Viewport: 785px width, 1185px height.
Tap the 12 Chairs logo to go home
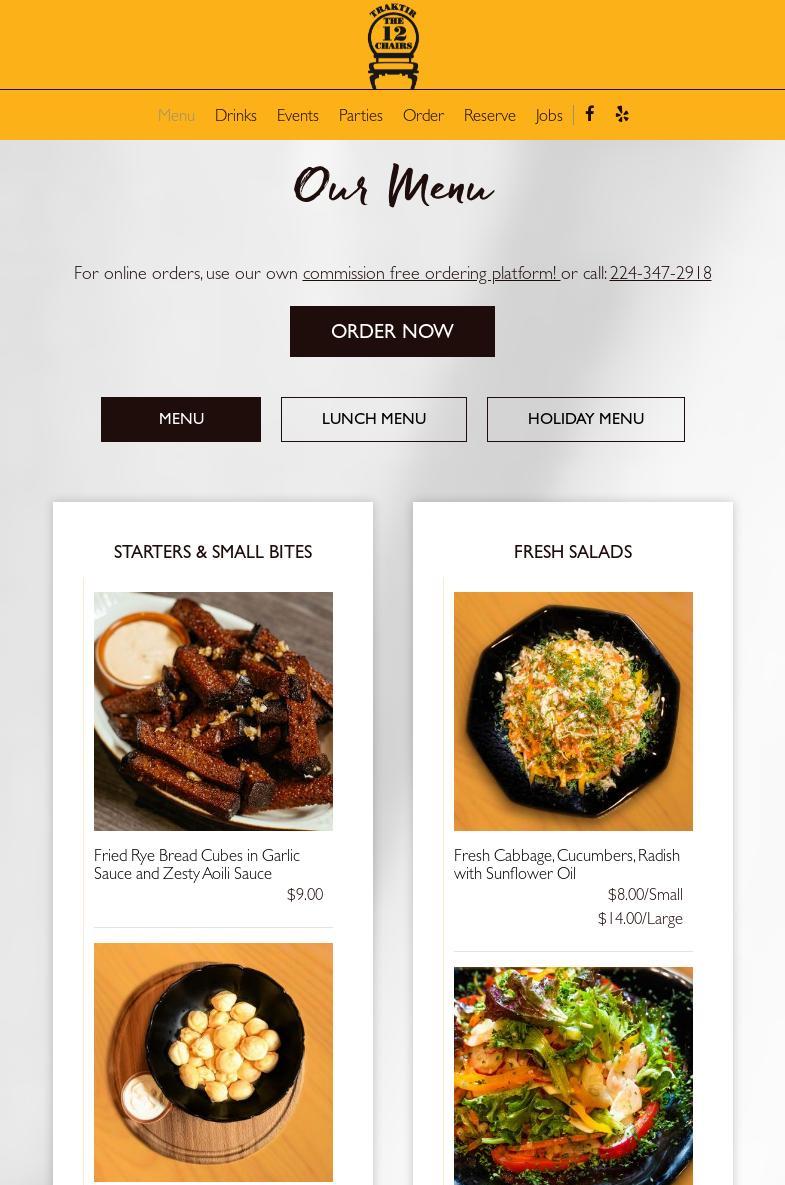[393, 46]
